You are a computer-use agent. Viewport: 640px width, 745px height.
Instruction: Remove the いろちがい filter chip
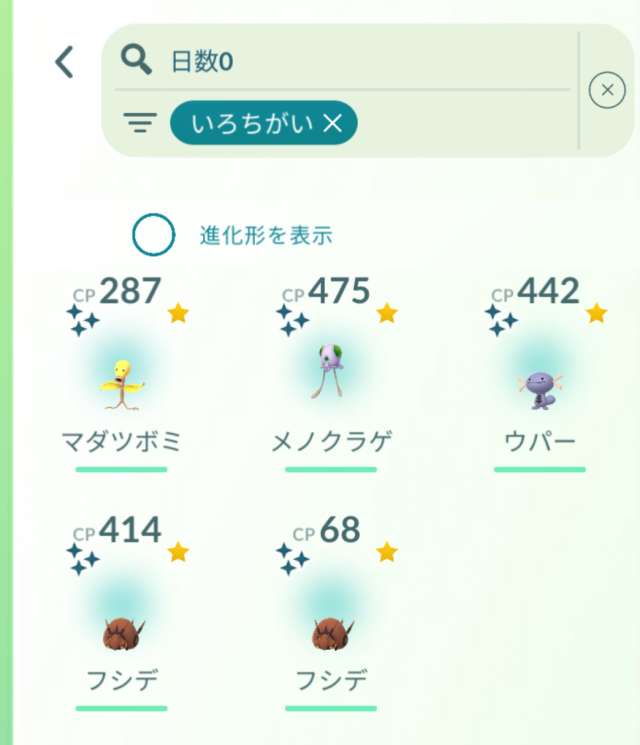tap(333, 123)
